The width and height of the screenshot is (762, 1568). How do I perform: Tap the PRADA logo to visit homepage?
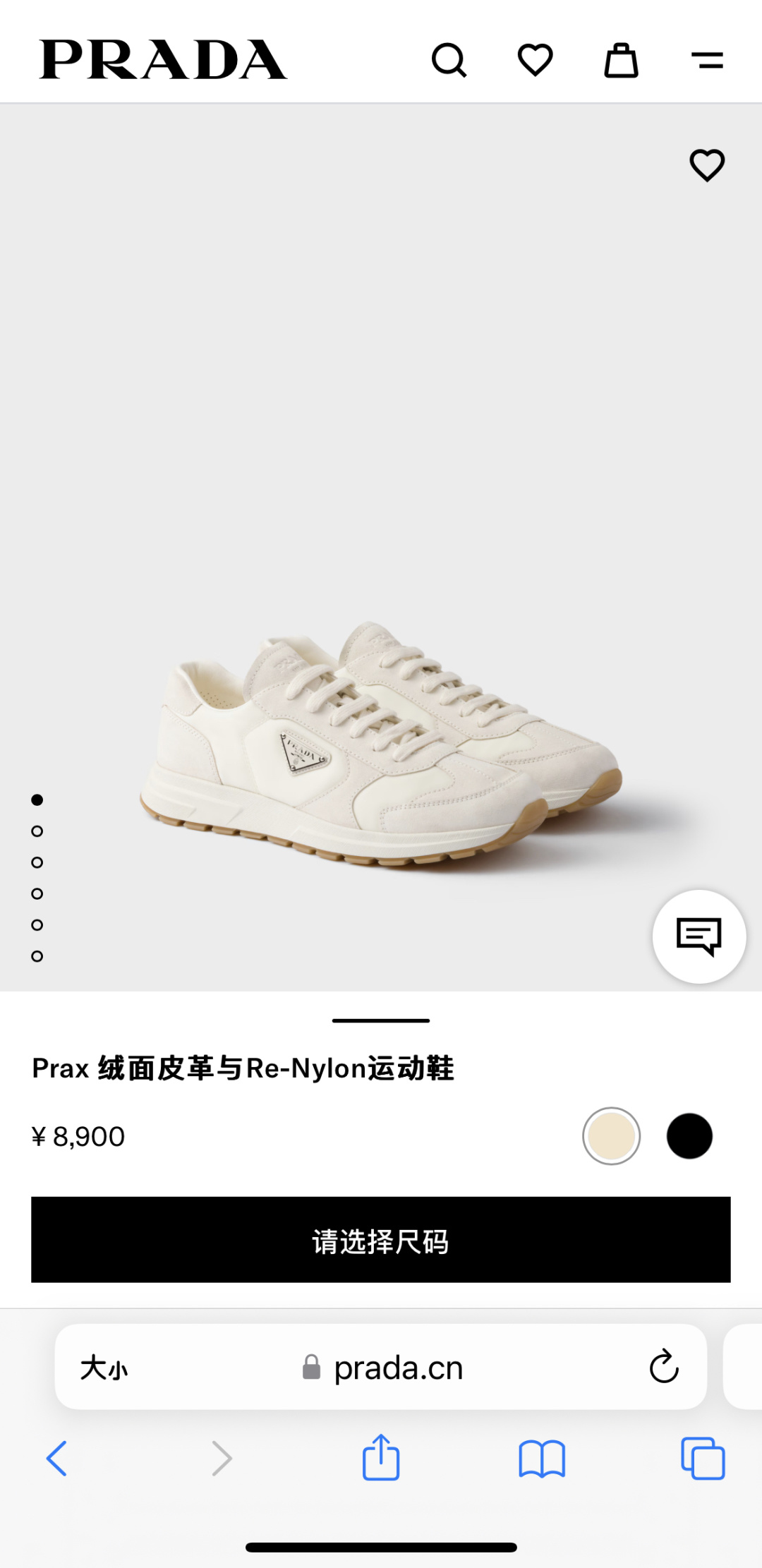click(162, 59)
